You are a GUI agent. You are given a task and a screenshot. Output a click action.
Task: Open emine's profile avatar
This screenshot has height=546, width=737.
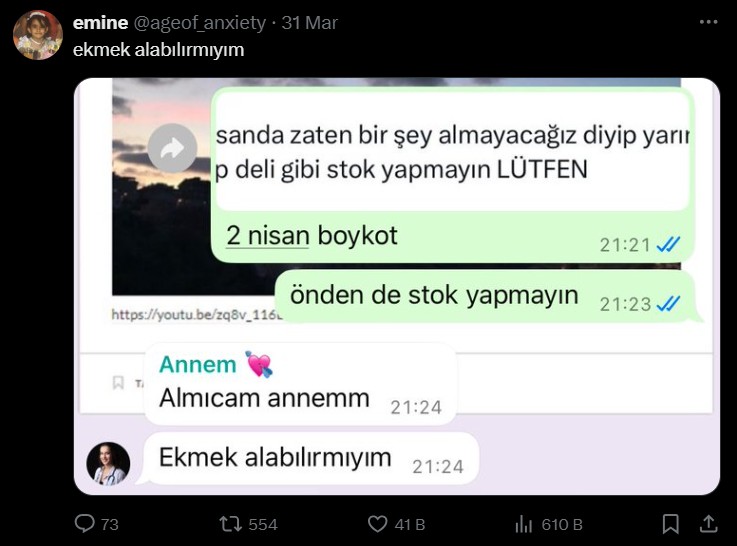pyautogui.click(x=38, y=35)
